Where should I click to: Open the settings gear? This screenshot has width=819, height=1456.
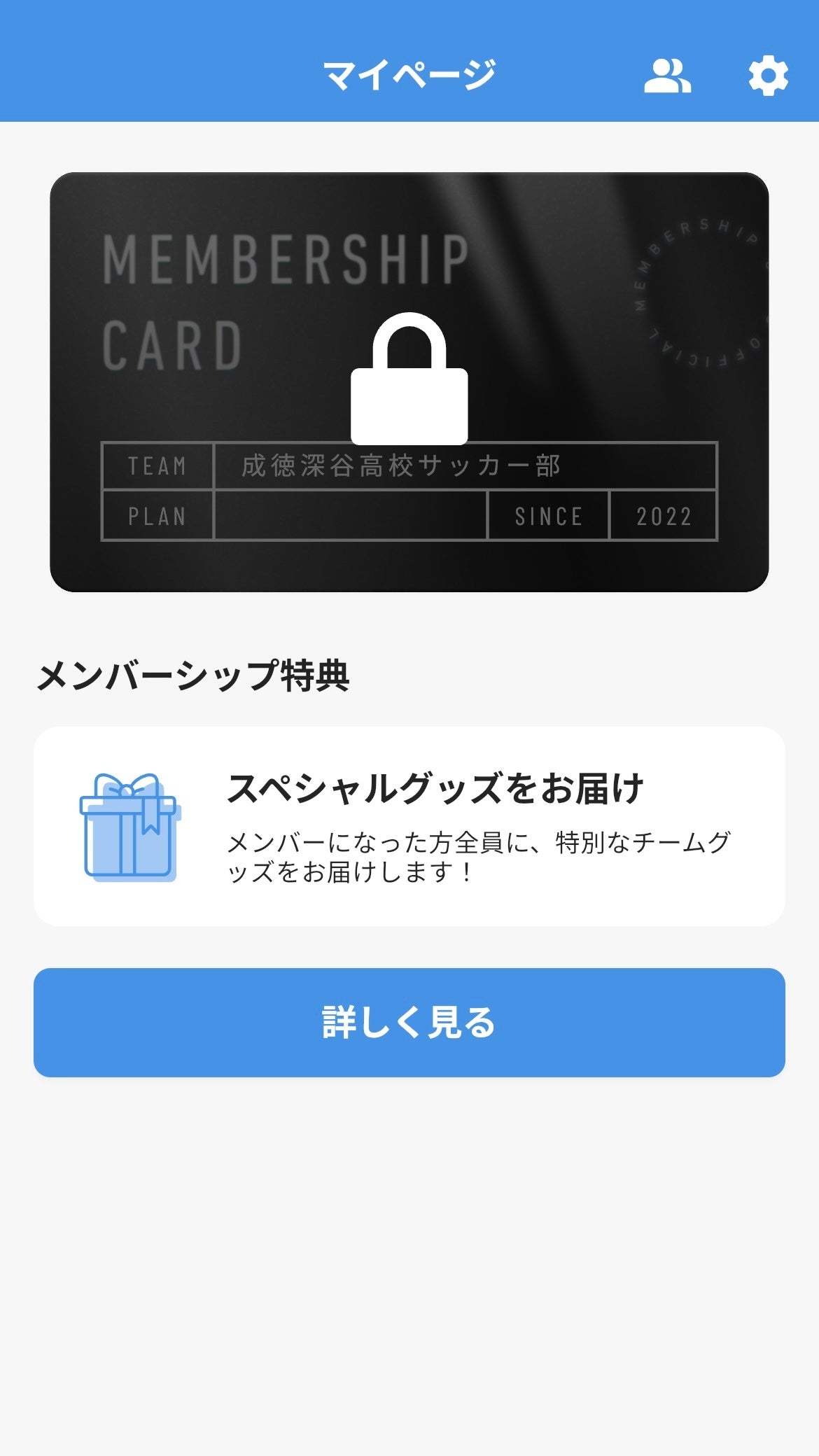(768, 76)
